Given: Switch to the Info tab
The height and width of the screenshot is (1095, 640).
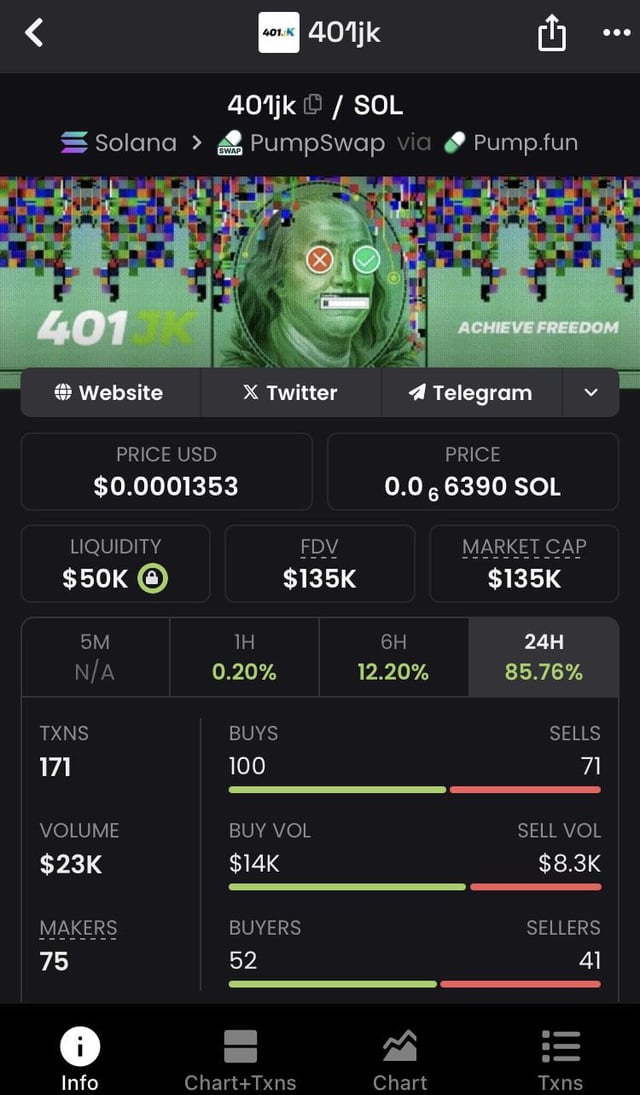Looking at the screenshot, I should coord(80,1059).
